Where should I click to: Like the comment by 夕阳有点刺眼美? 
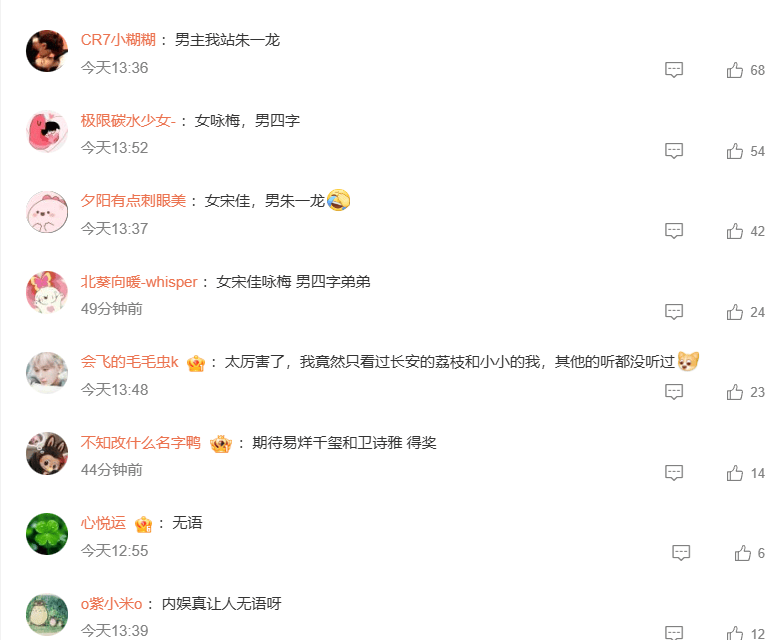tap(735, 231)
